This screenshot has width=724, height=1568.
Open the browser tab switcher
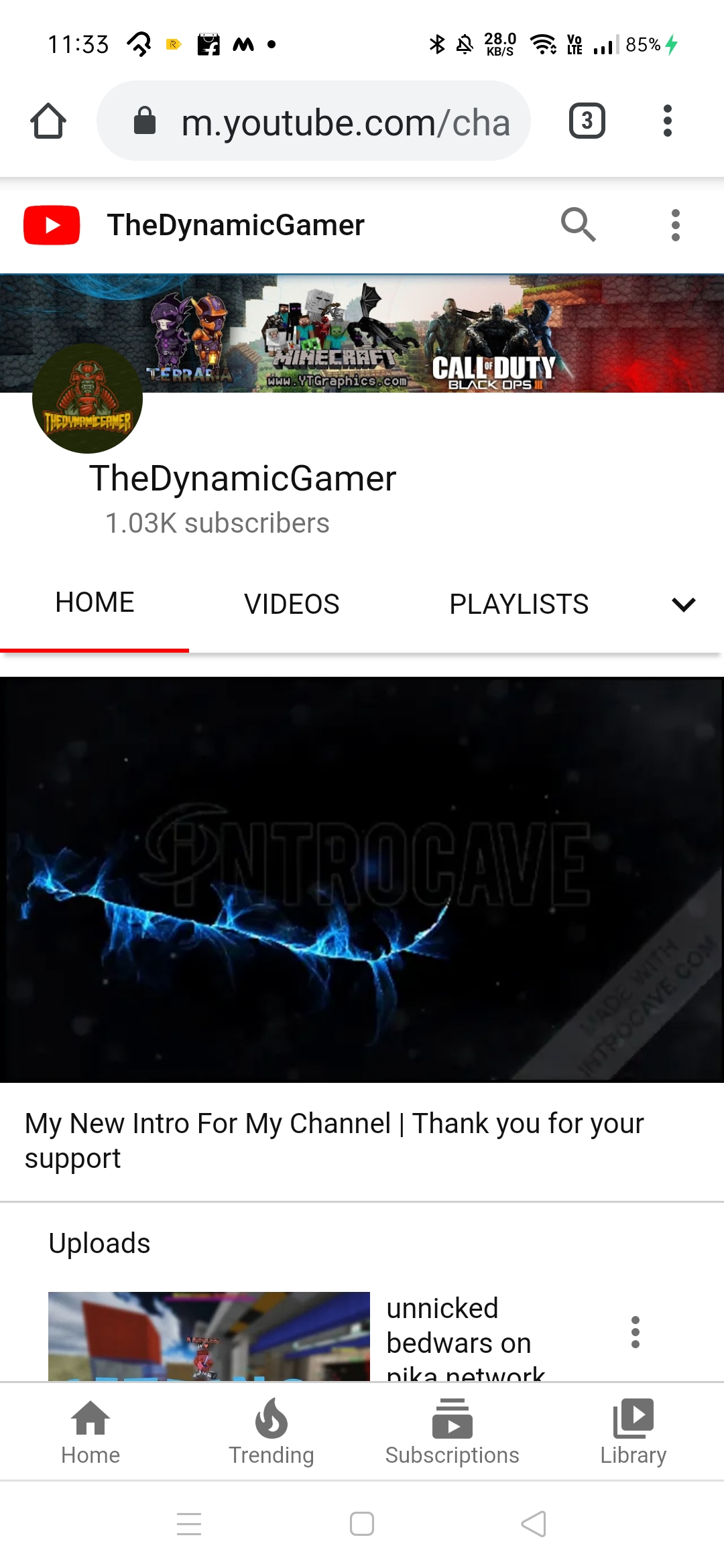coord(587,121)
